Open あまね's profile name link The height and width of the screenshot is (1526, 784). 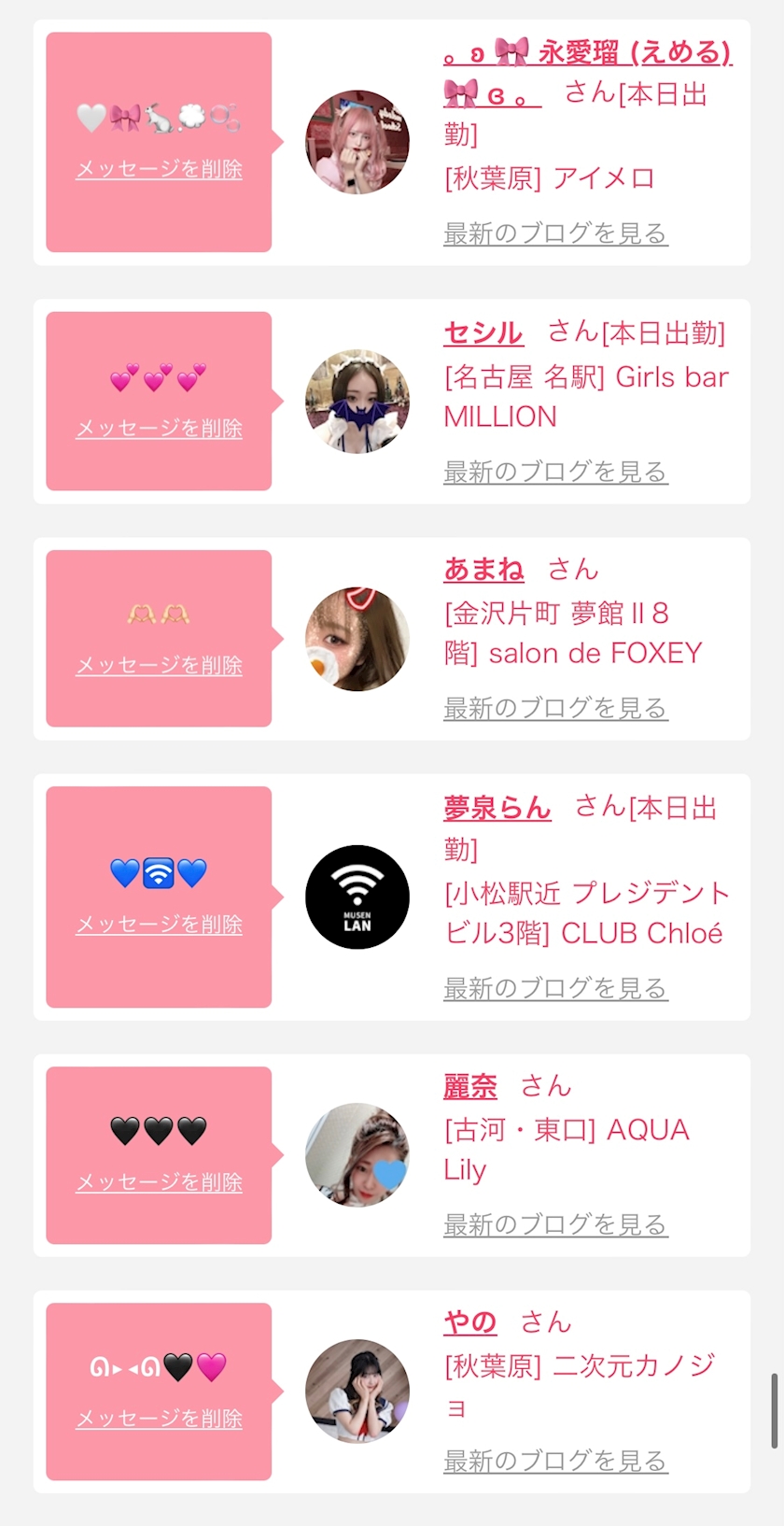[483, 569]
